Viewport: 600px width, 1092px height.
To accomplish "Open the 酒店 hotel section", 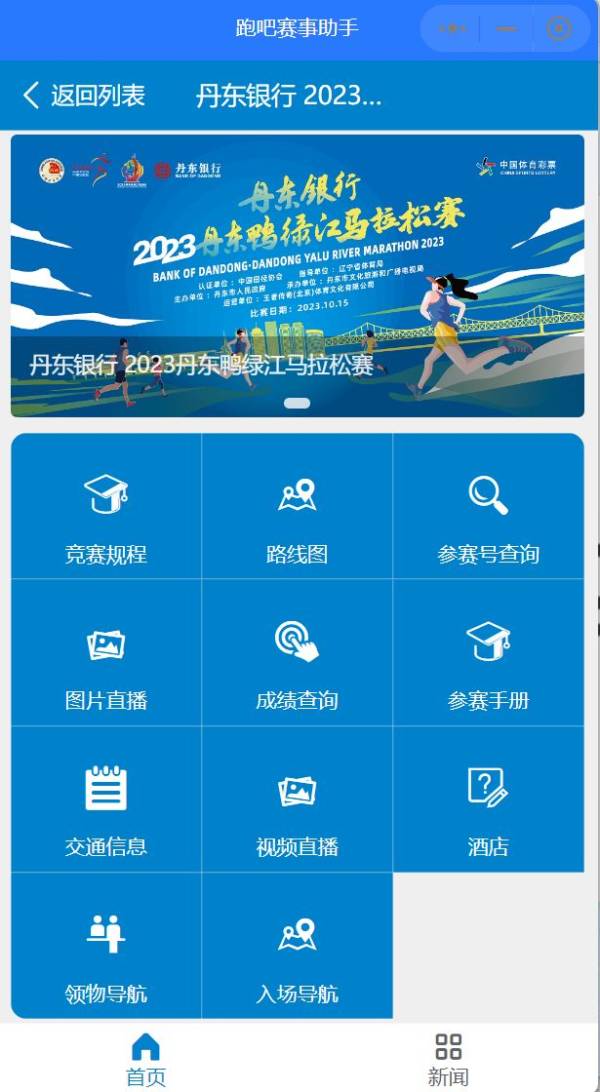I will tap(488, 800).
